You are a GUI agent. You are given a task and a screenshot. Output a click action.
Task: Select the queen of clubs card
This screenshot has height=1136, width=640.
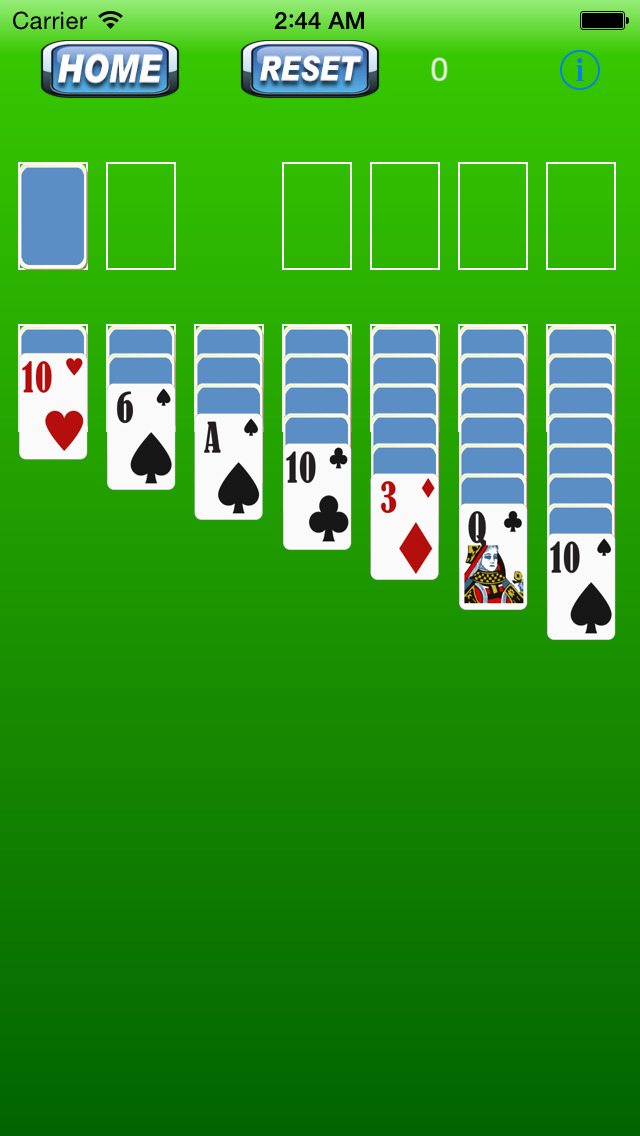[x=493, y=558]
